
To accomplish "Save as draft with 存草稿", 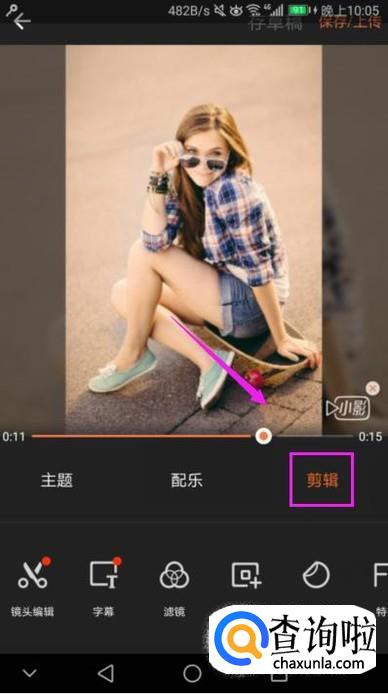I will 275,23.
